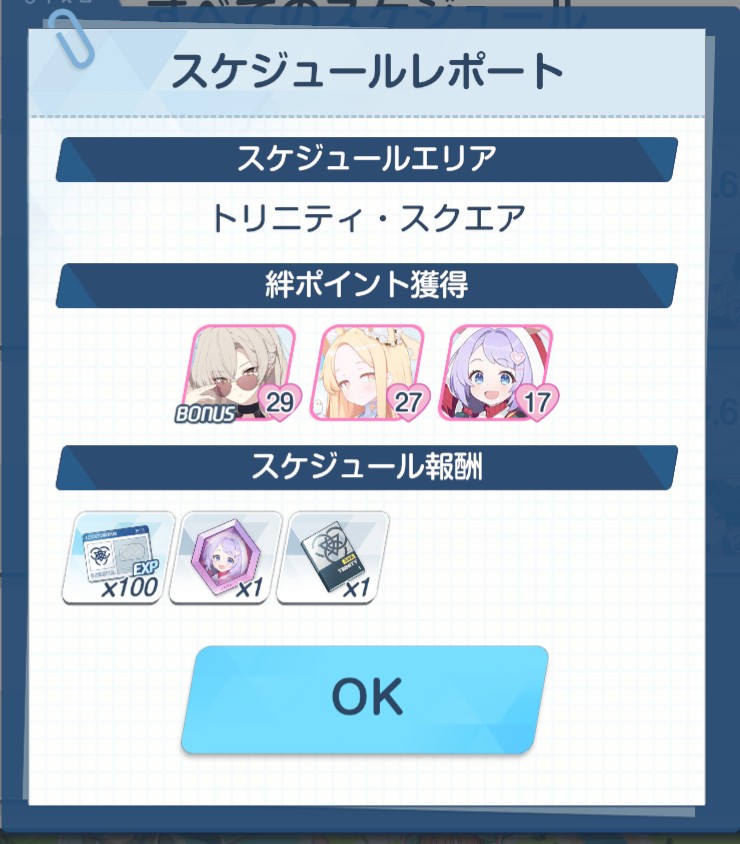Confirm the schedule report with OK
Screen dimensions: 740x844
click(366, 698)
